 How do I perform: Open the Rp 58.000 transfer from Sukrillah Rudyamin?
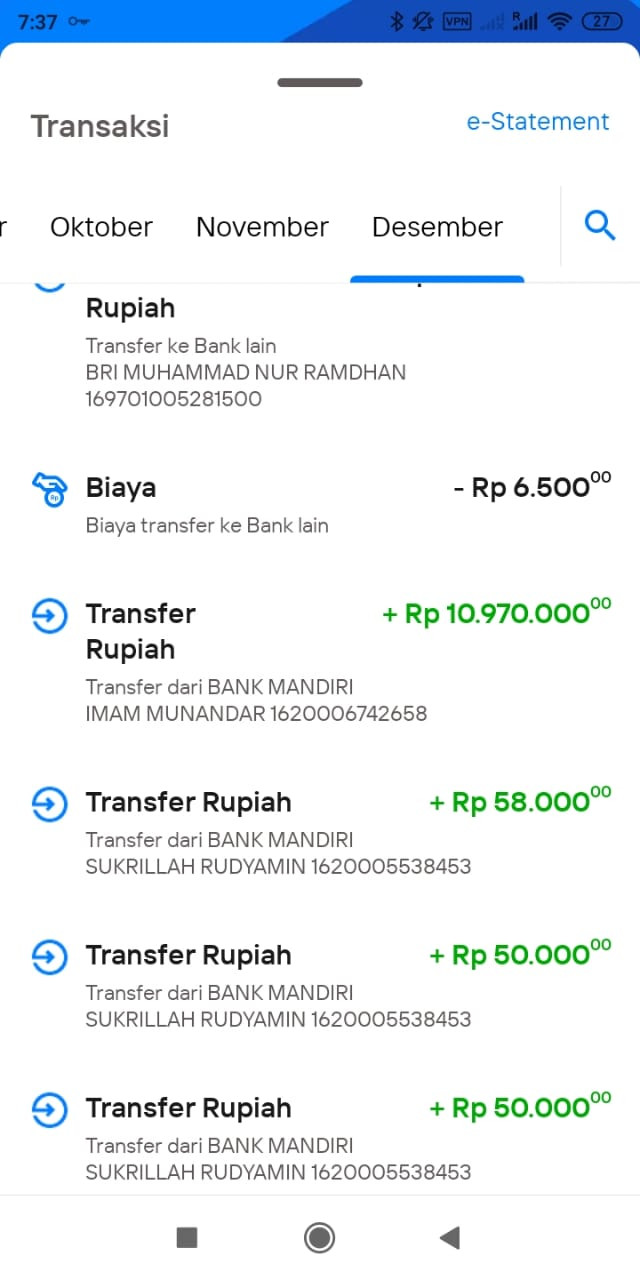click(x=320, y=828)
